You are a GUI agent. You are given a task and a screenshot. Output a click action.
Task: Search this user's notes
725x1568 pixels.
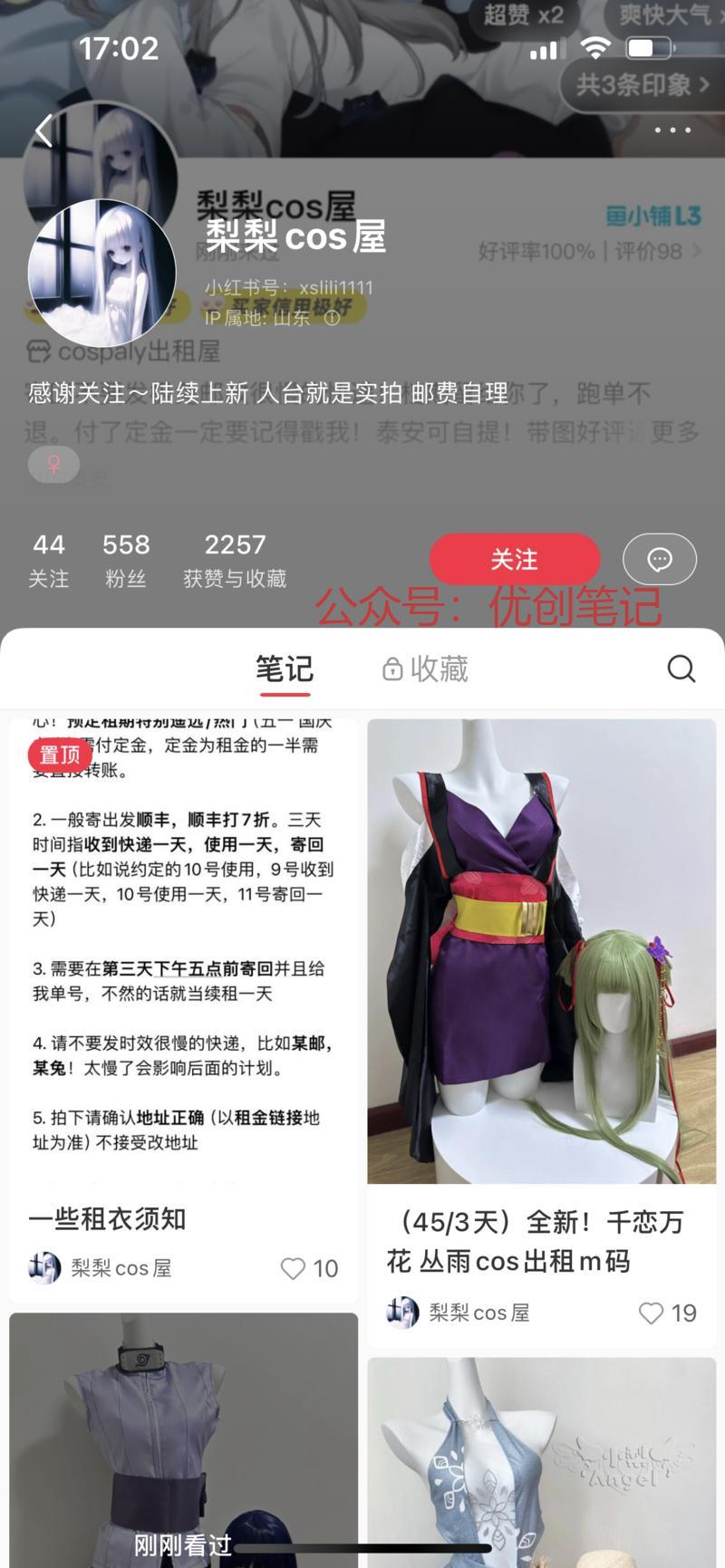tap(681, 669)
